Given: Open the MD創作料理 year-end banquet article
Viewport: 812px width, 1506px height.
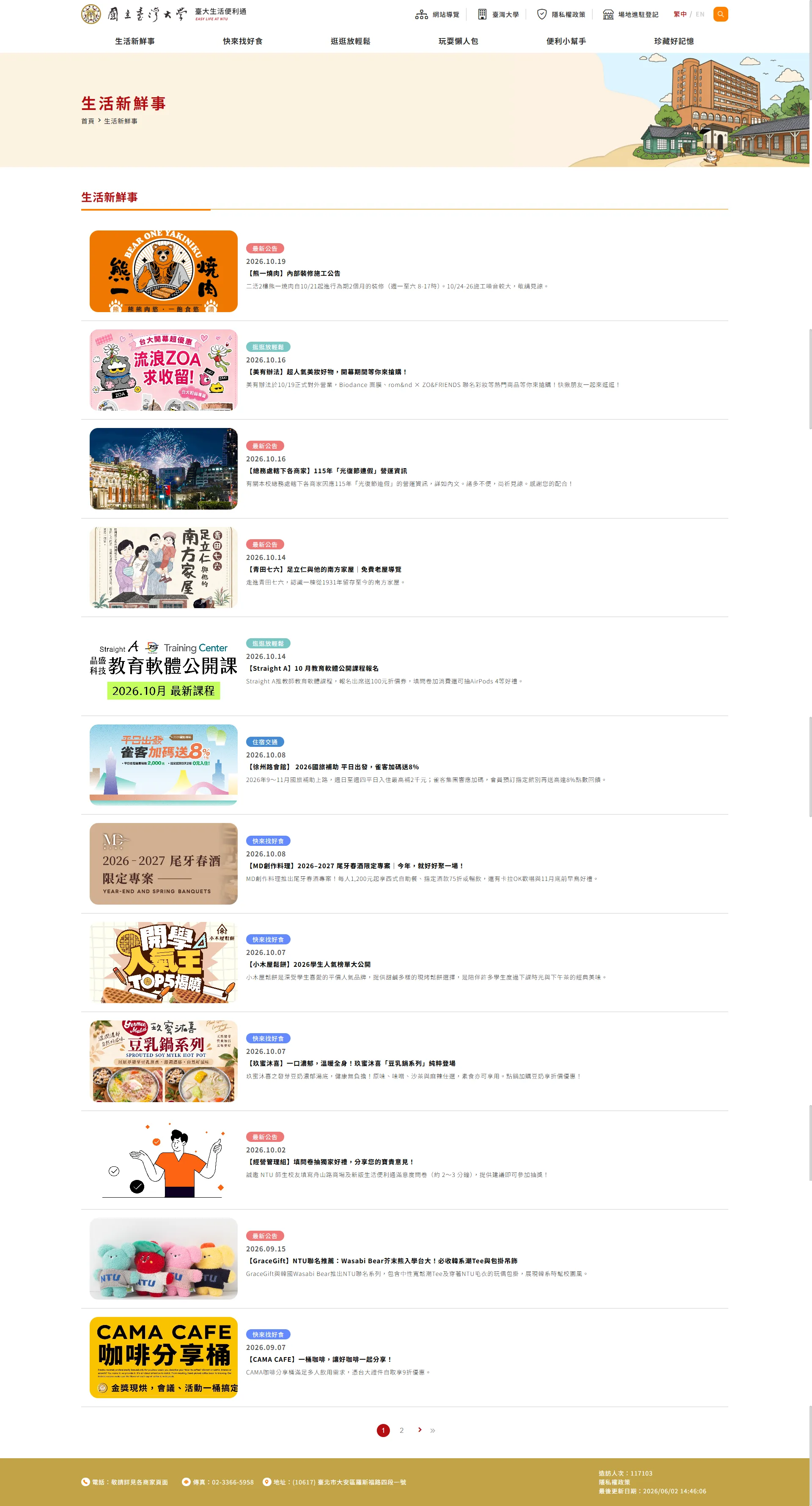Looking at the screenshot, I should [355, 867].
